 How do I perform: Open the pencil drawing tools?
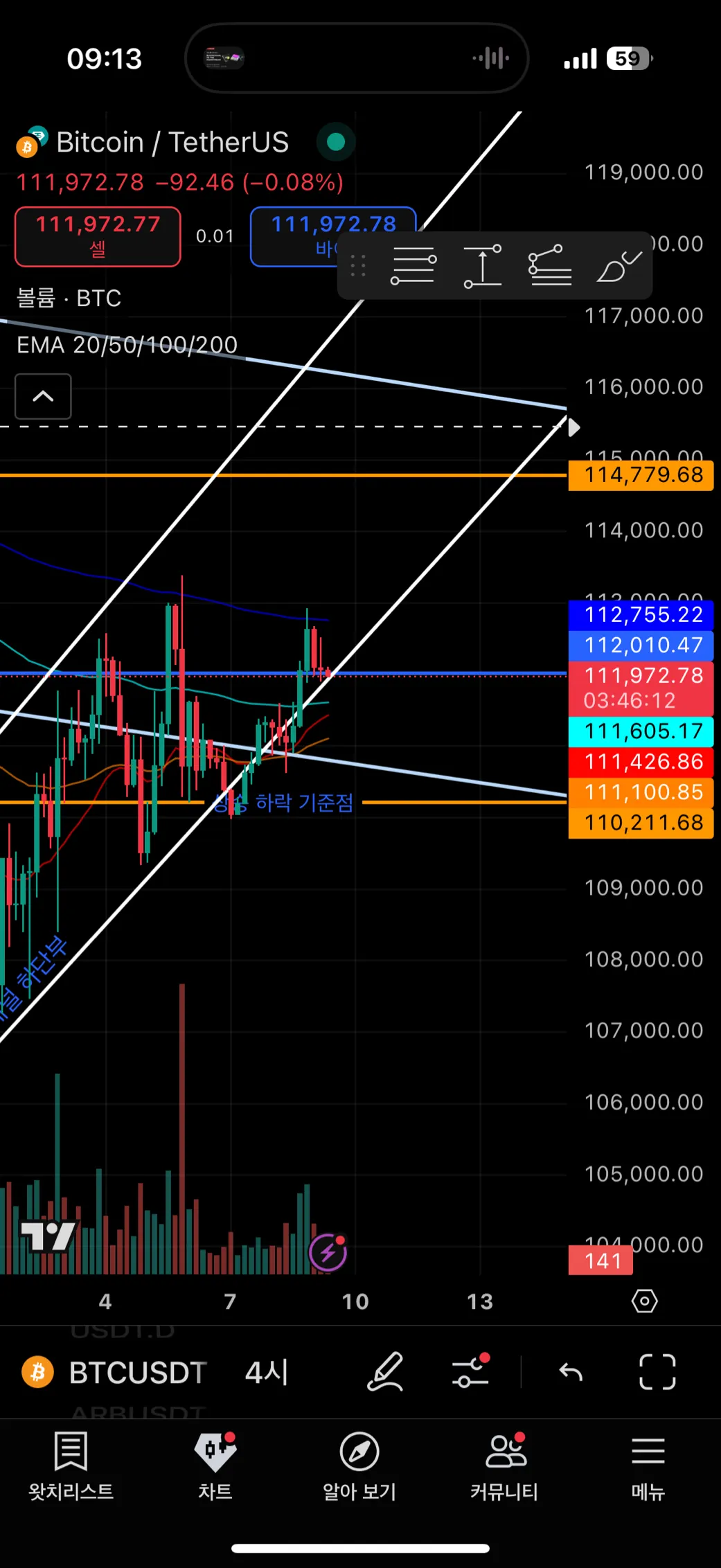[x=385, y=1372]
